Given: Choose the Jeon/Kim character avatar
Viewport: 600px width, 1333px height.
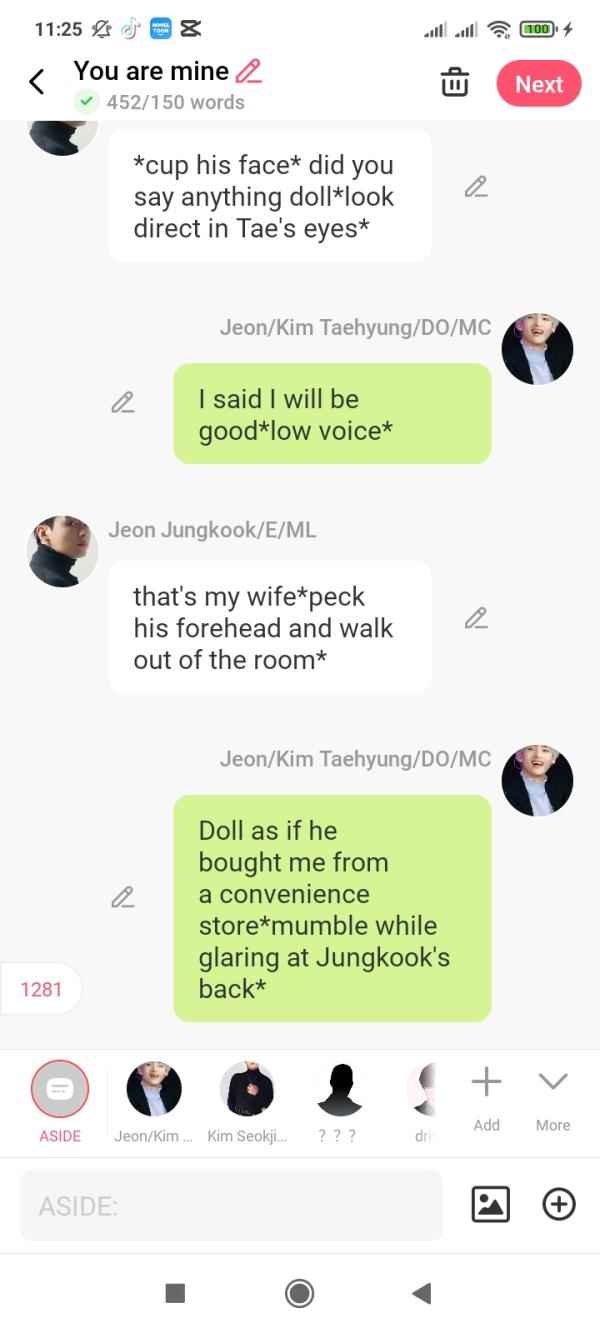Looking at the screenshot, I should 154,1091.
